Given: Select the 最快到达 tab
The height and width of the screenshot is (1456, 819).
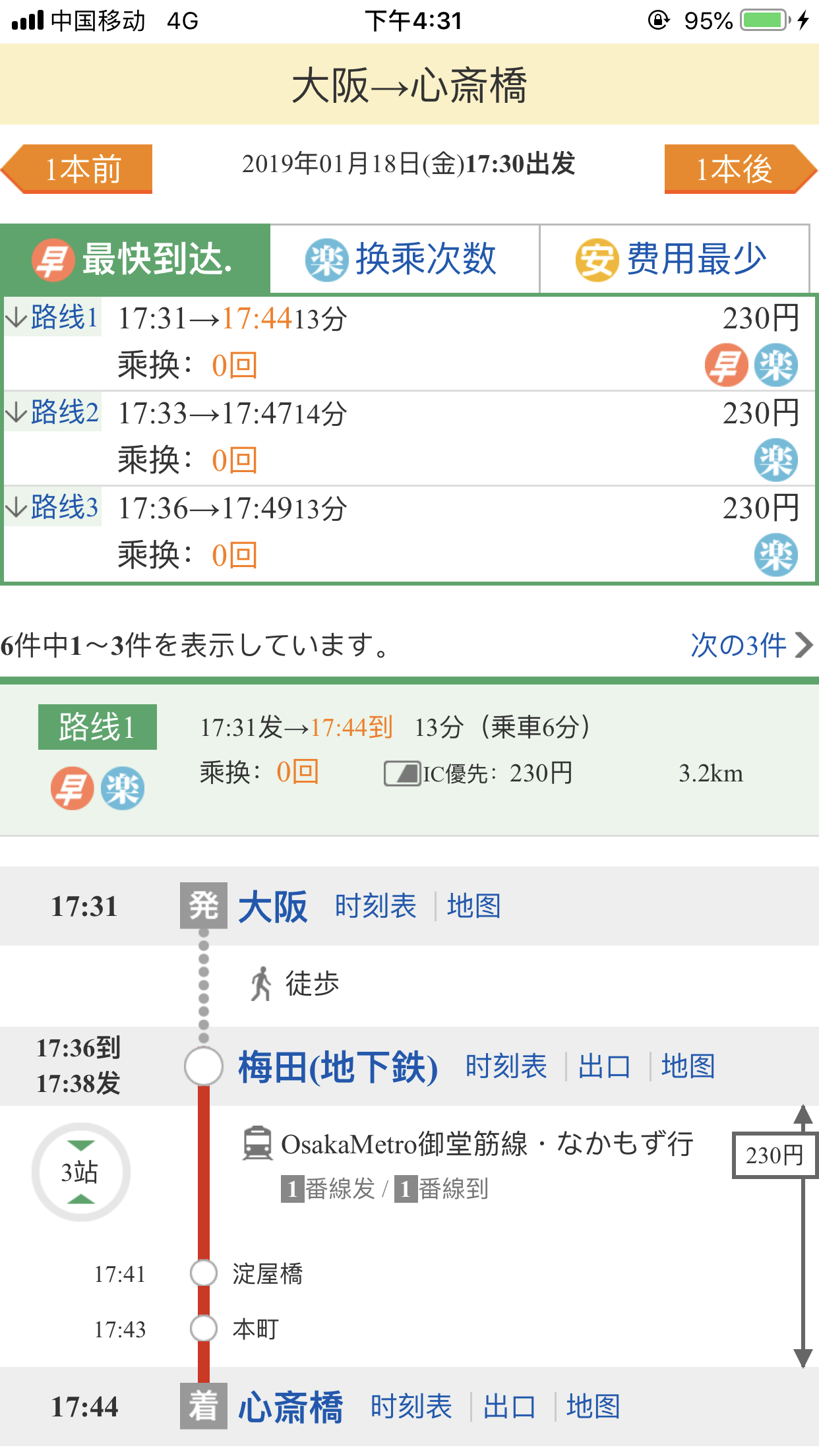Looking at the screenshot, I should pyautogui.click(x=135, y=258).
